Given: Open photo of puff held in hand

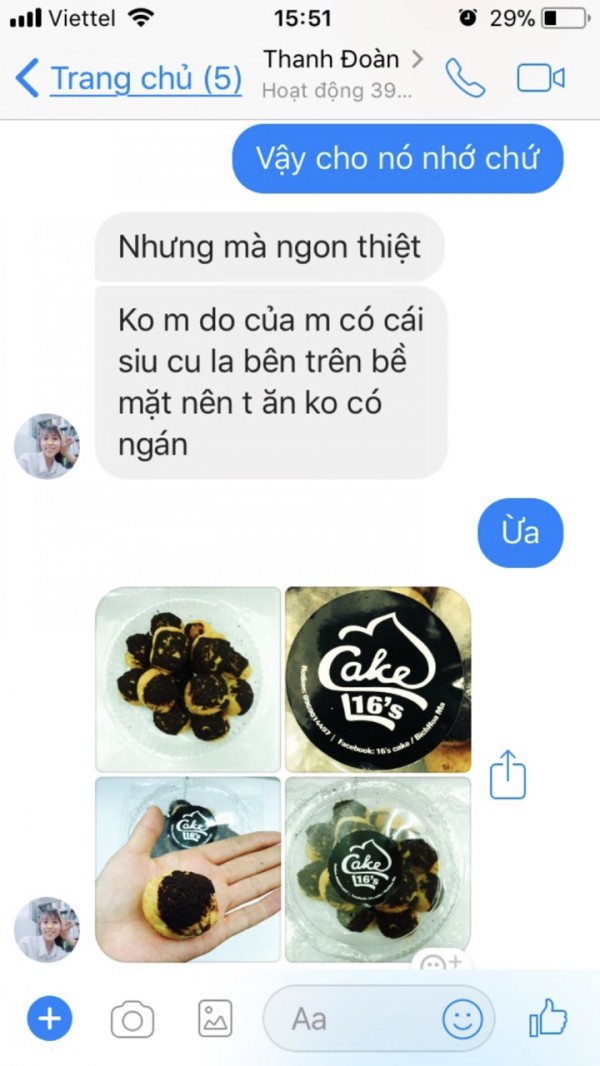Looking at the screenshot, I should (187, 869).
